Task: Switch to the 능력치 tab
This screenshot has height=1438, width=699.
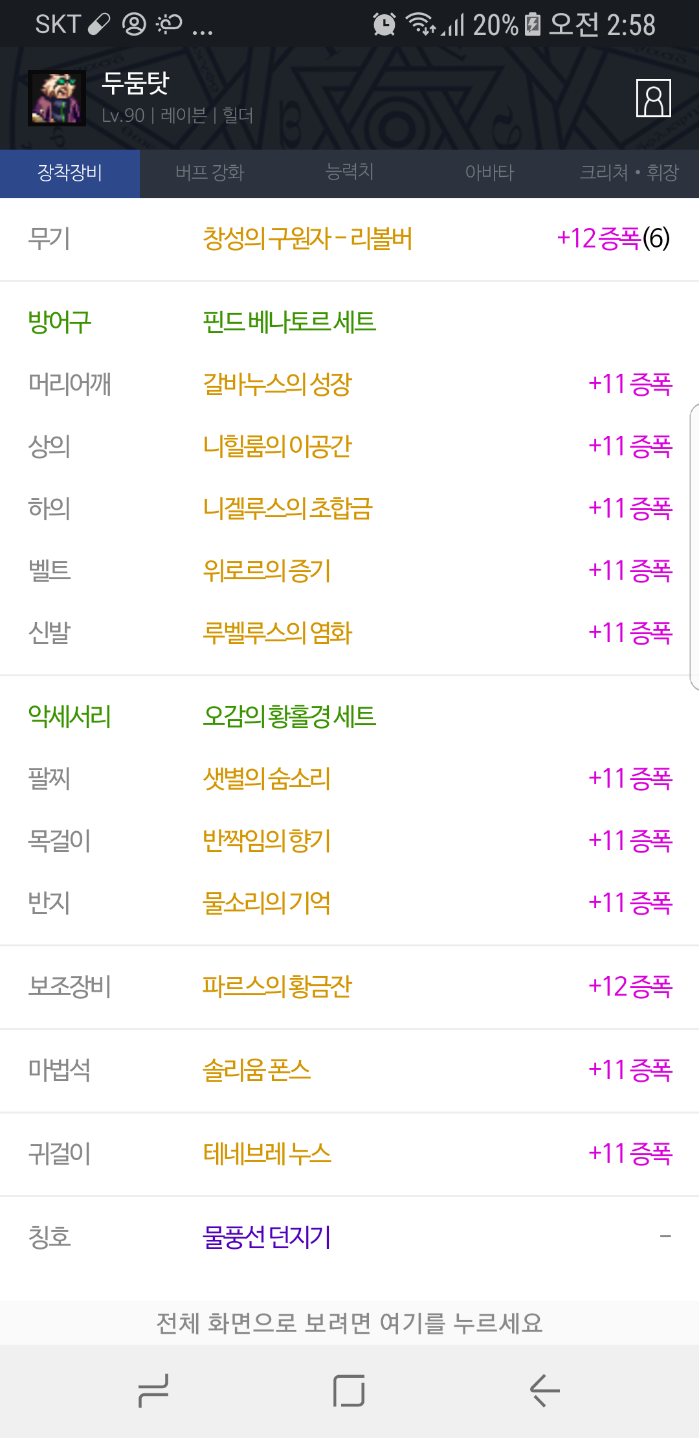Action: [x=349, y=172]
